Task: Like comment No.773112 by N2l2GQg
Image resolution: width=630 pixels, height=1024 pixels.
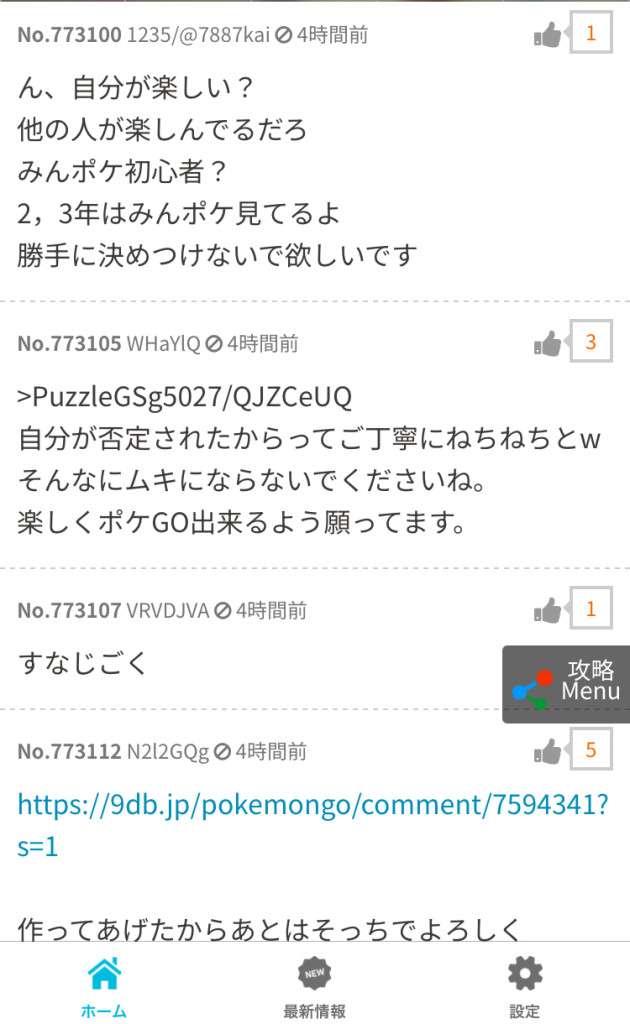Action: pos(548,751)
